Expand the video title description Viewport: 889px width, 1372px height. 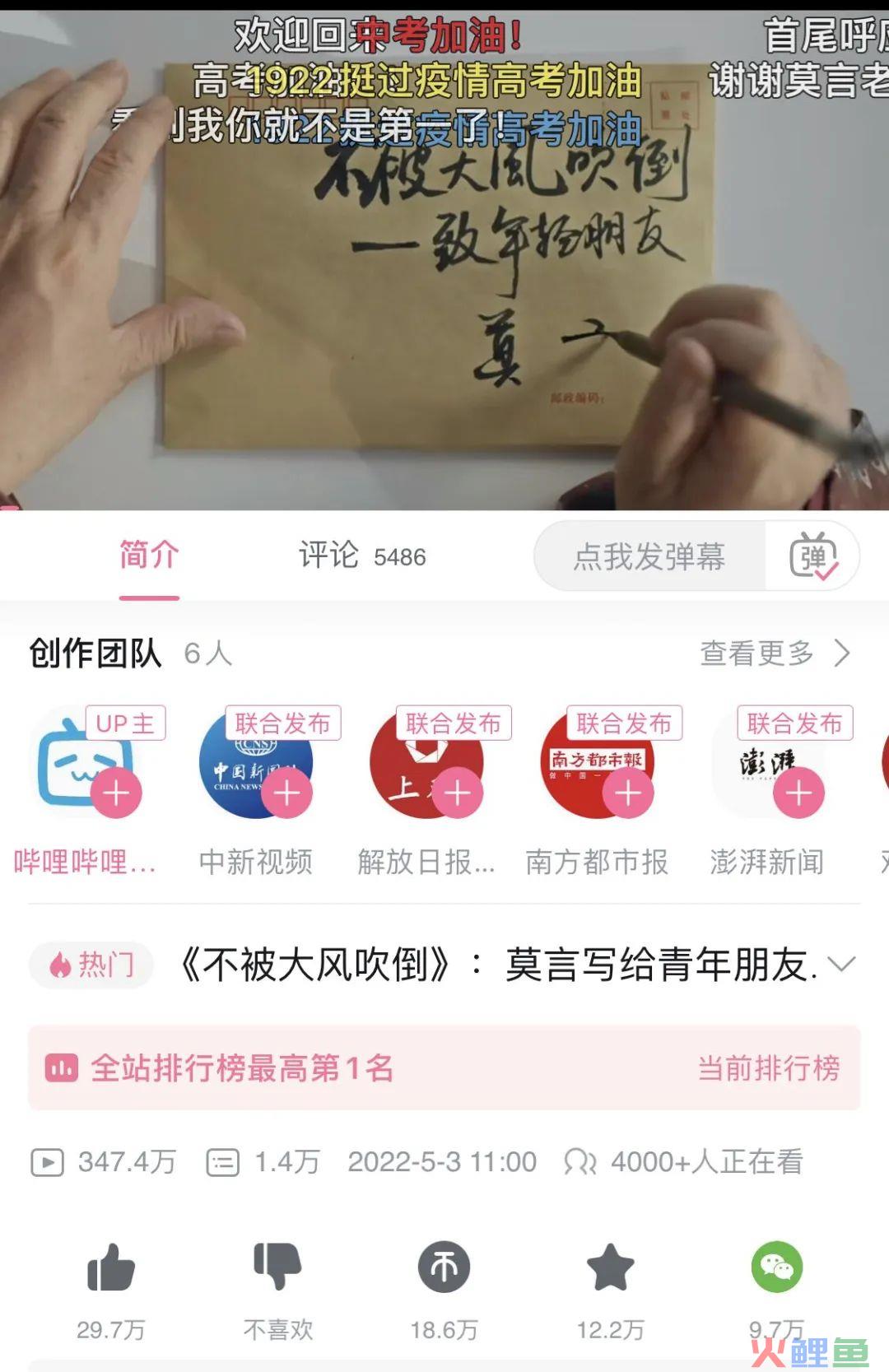(841, 965)
